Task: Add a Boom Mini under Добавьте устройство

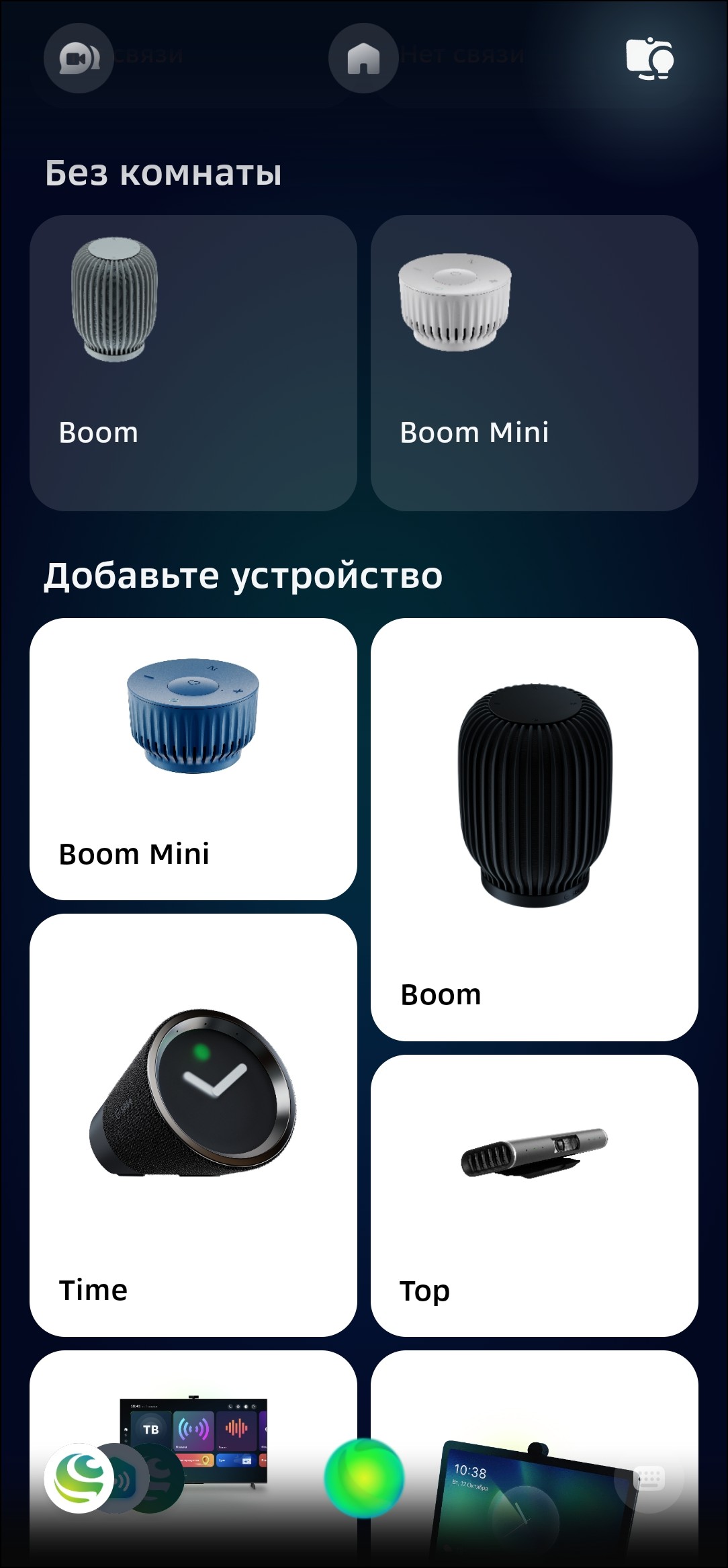Action: 193,758
